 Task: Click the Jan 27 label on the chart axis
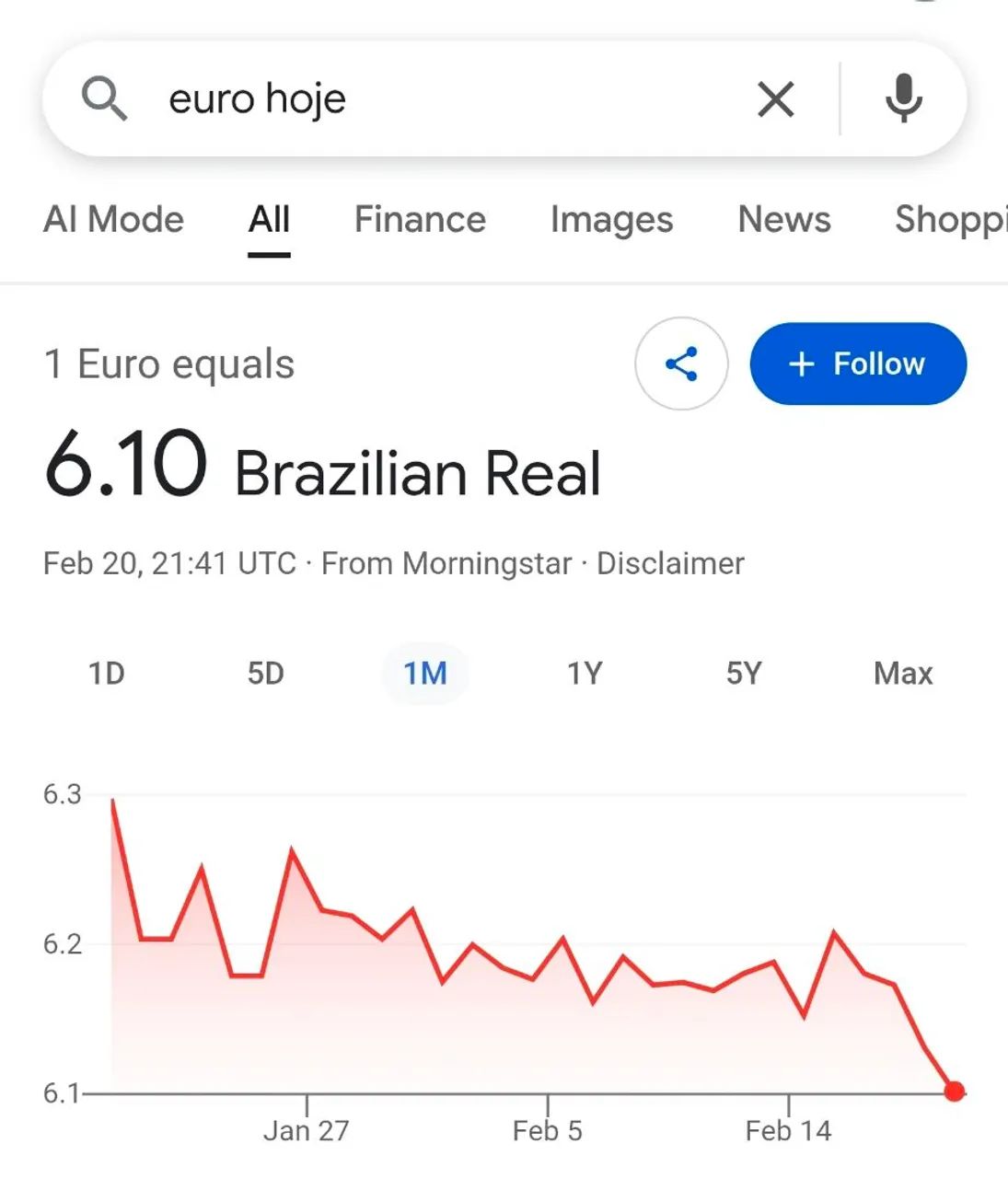[x=307, y=1130]
